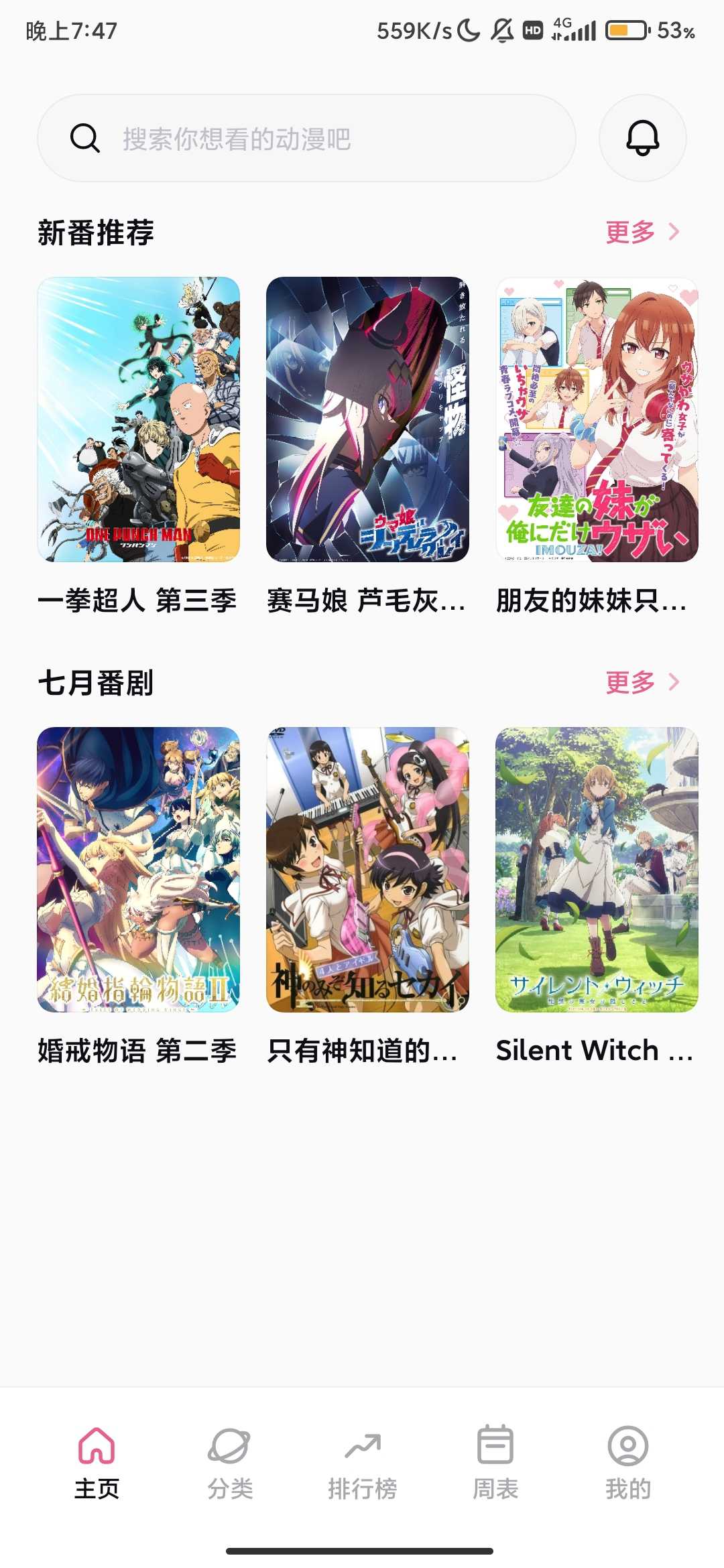This screenshot has height=1568, width=724.
Task: Switch to the 排行榜 tab
Action: [363, 1462]
